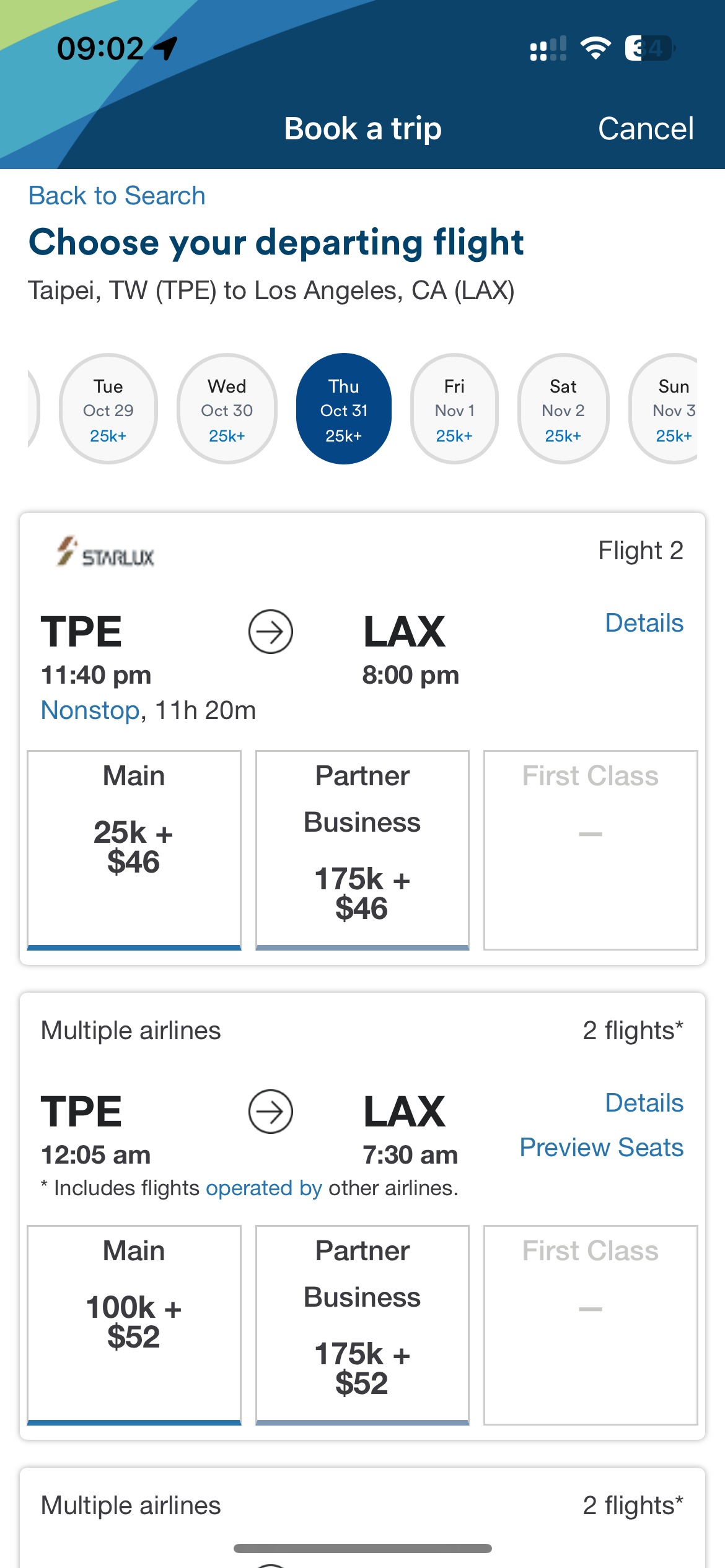Open Details for 12:05 am flight
725x1568 pixels.
(644, 1103)
